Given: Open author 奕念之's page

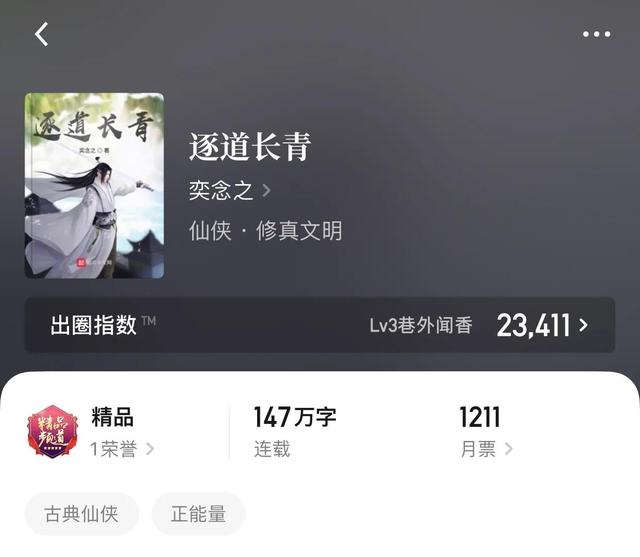Looking at the screenshot, I should point(229,190).
